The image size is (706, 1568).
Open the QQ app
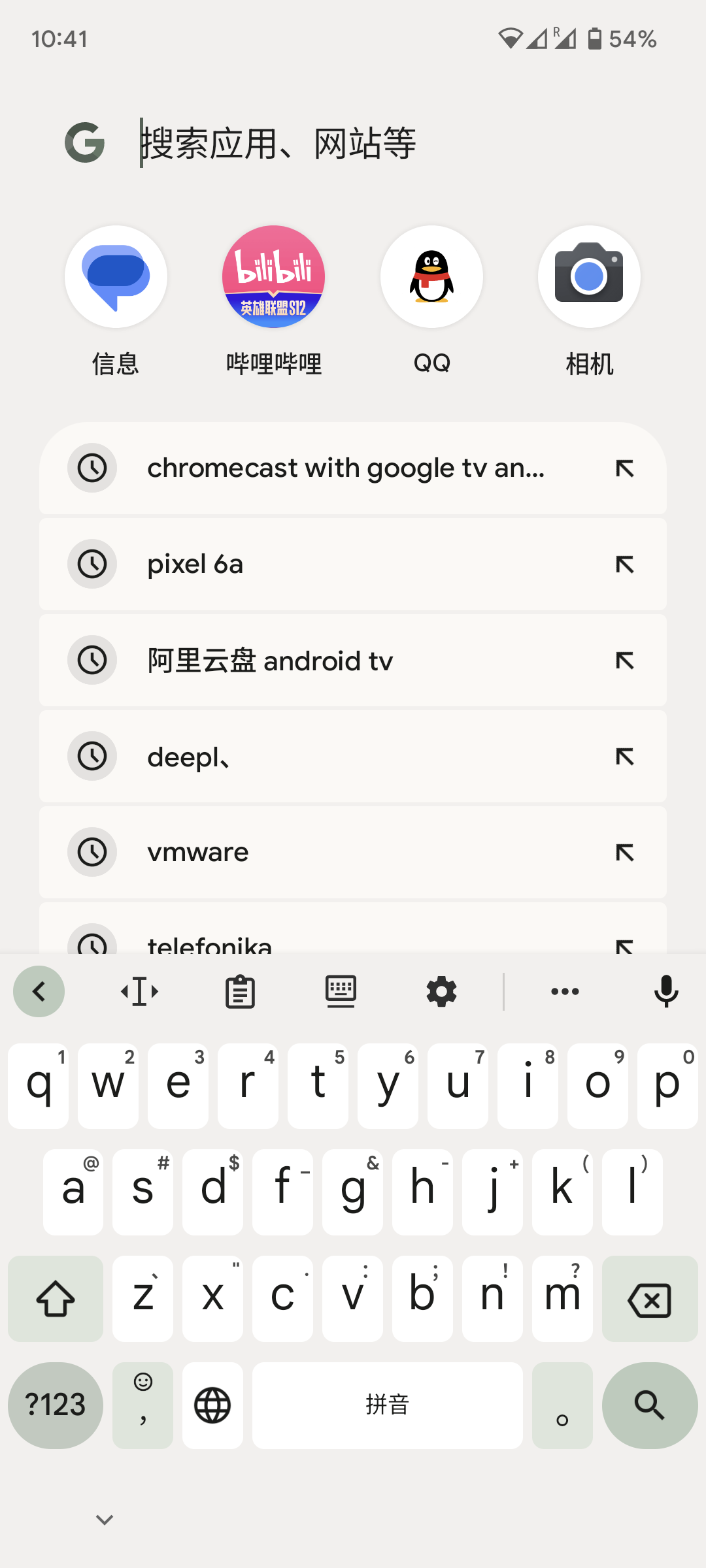point(431,277)
